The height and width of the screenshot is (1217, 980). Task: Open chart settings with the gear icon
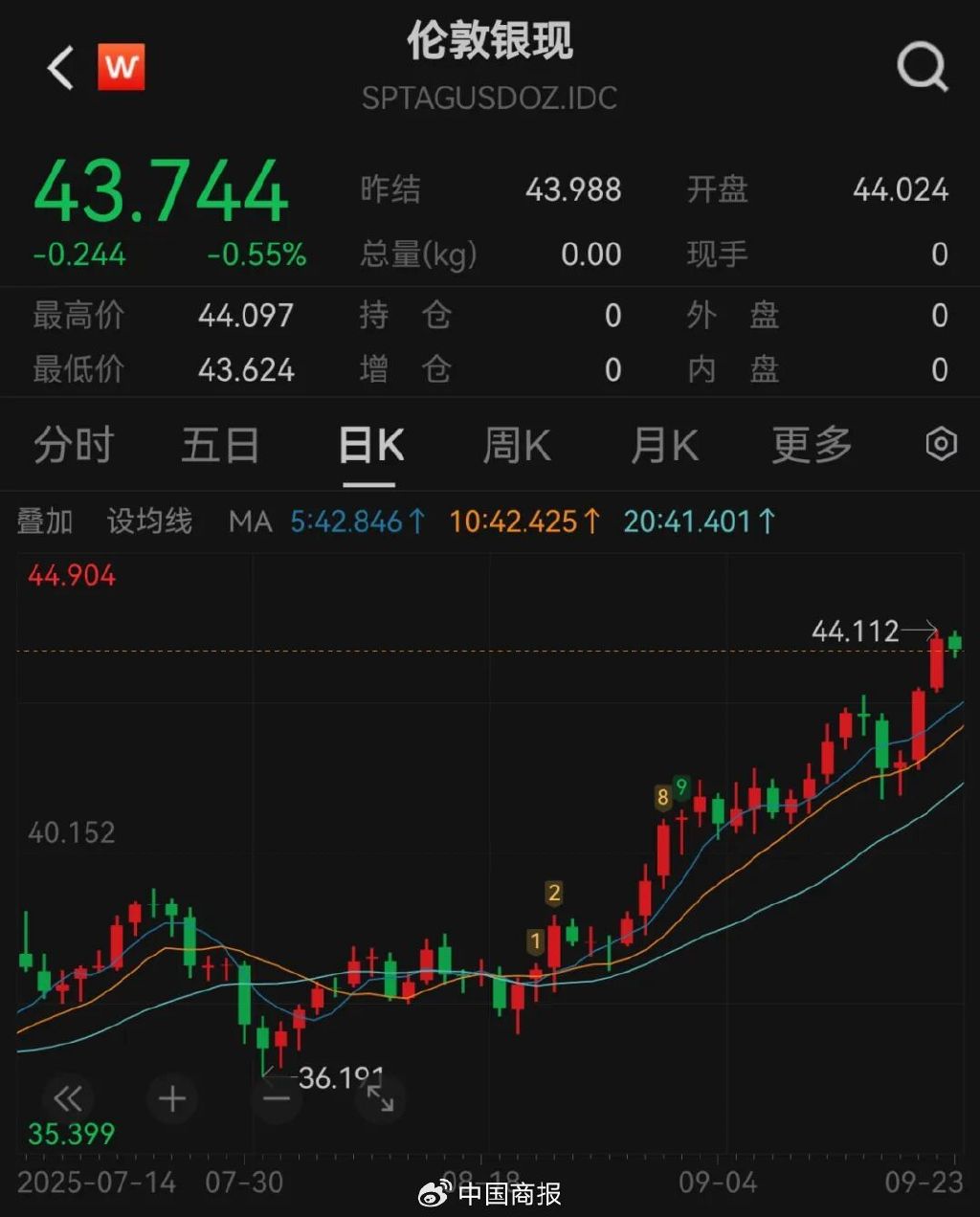click(x=942, y=445)
